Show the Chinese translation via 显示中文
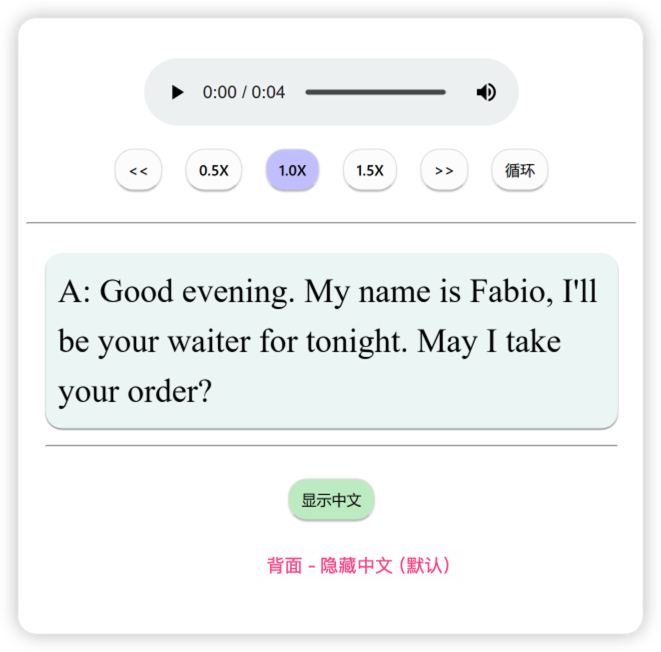This screenshot has width=661, height=652. tap(331, 500)
